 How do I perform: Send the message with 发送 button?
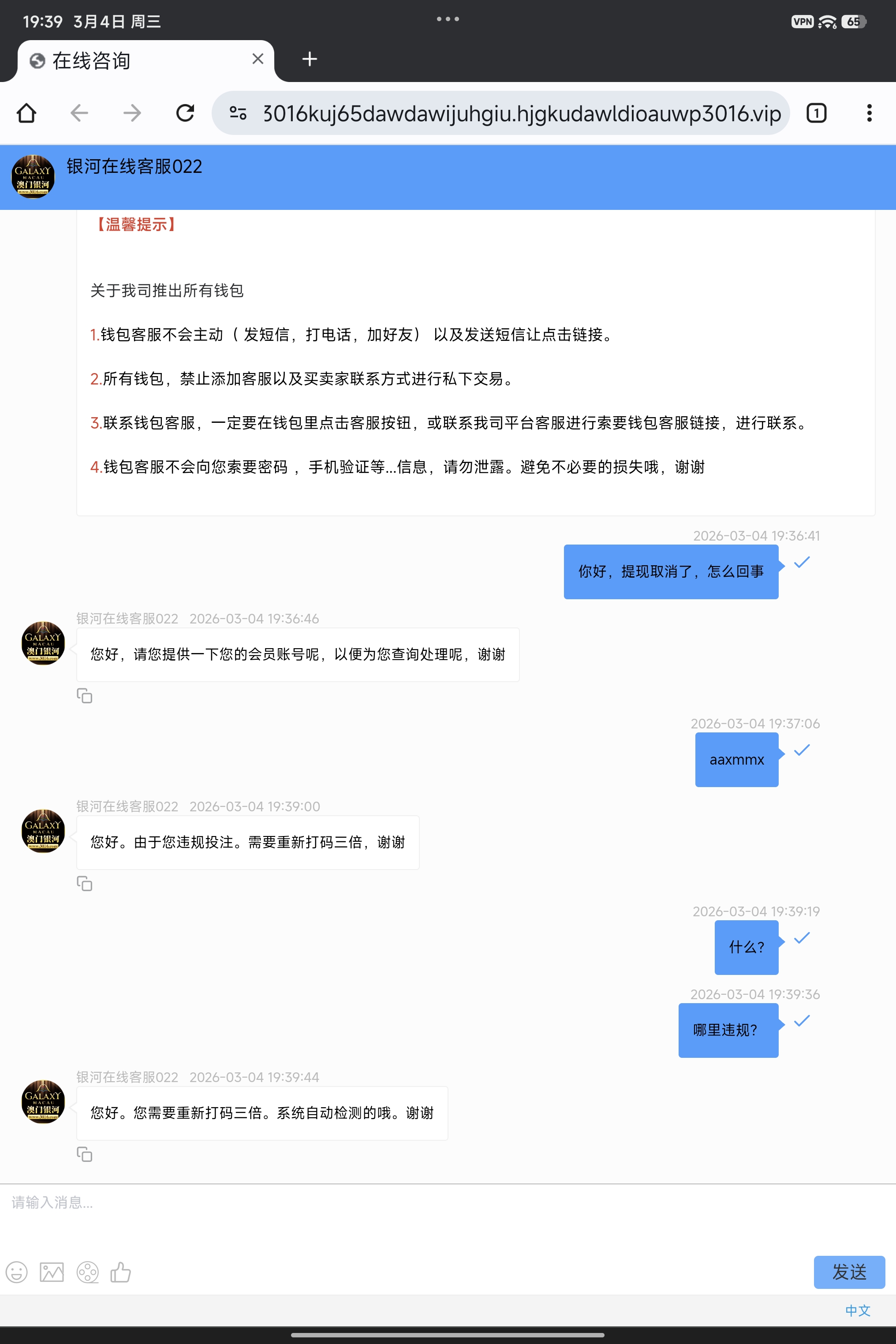[x=848, y=1272]
